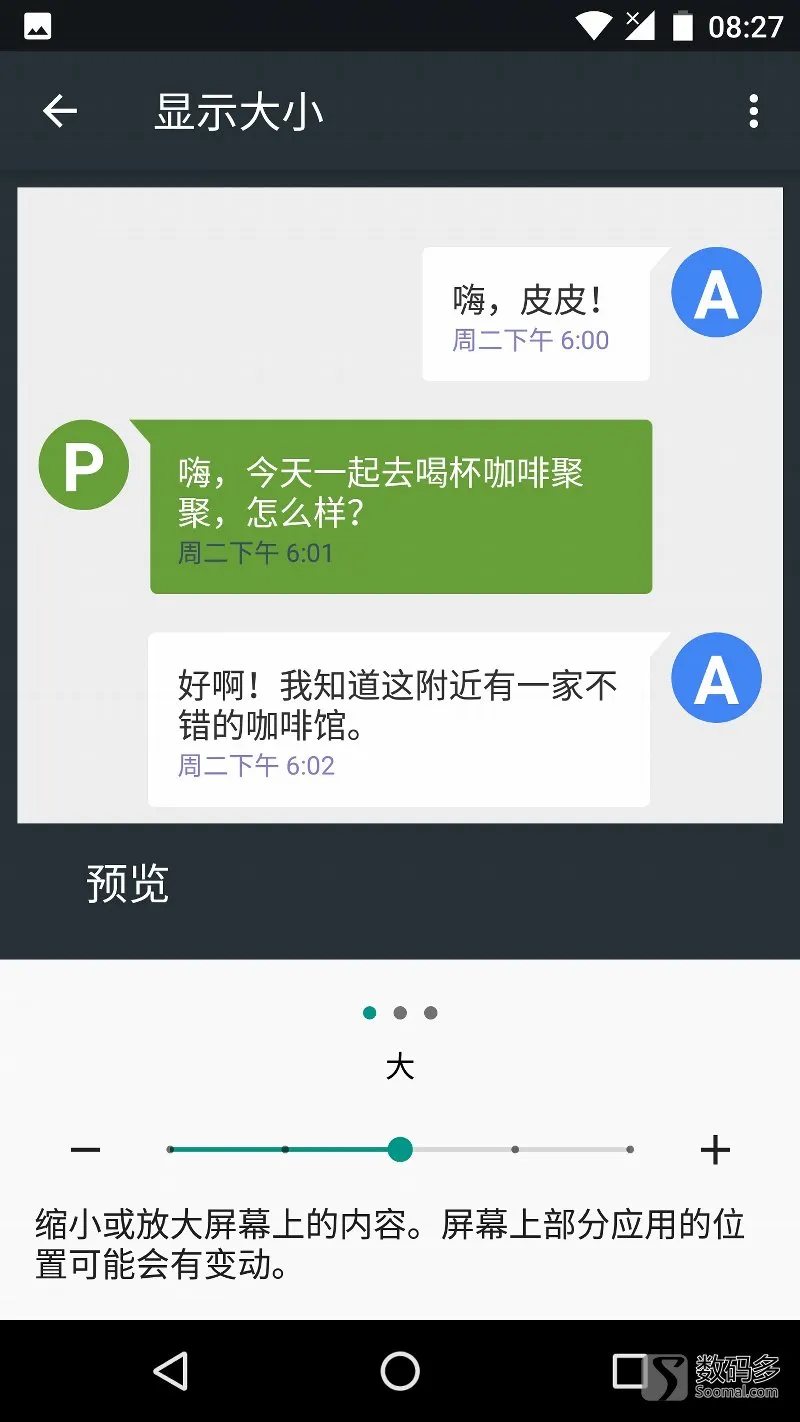Tap the system home button

400,1371
